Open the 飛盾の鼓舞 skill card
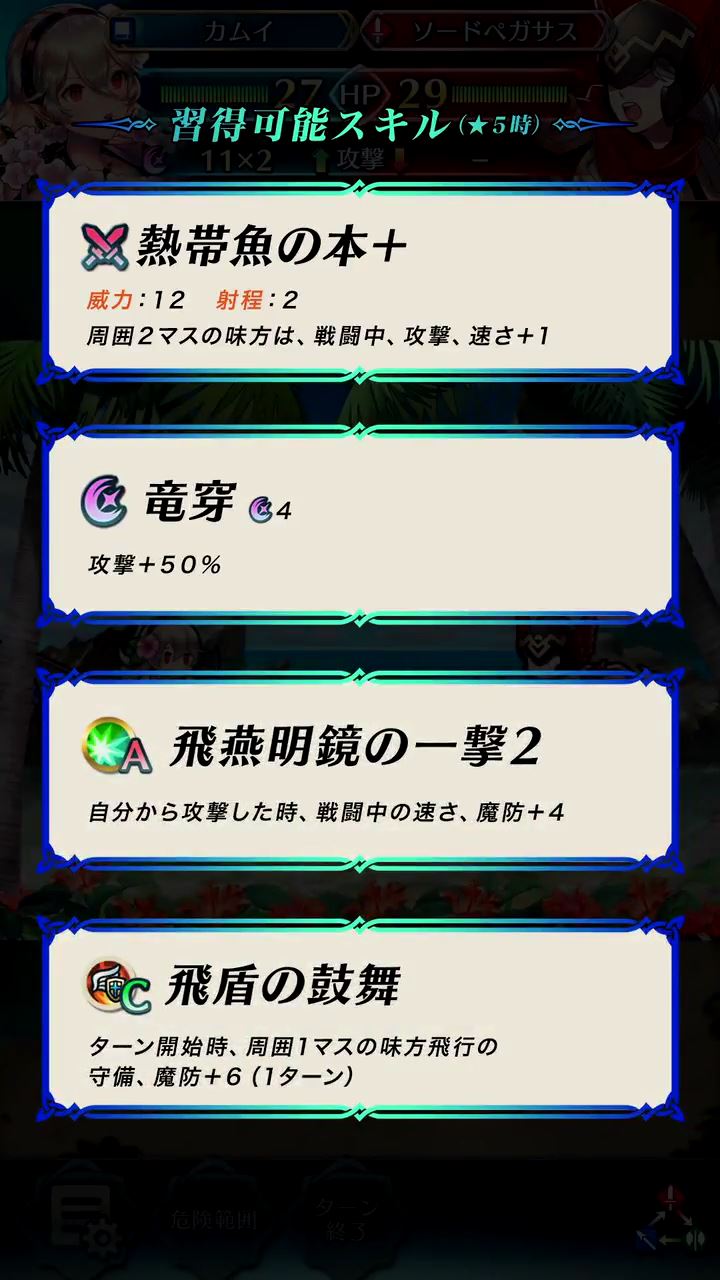720x1280 pixels. point(360,1015)
